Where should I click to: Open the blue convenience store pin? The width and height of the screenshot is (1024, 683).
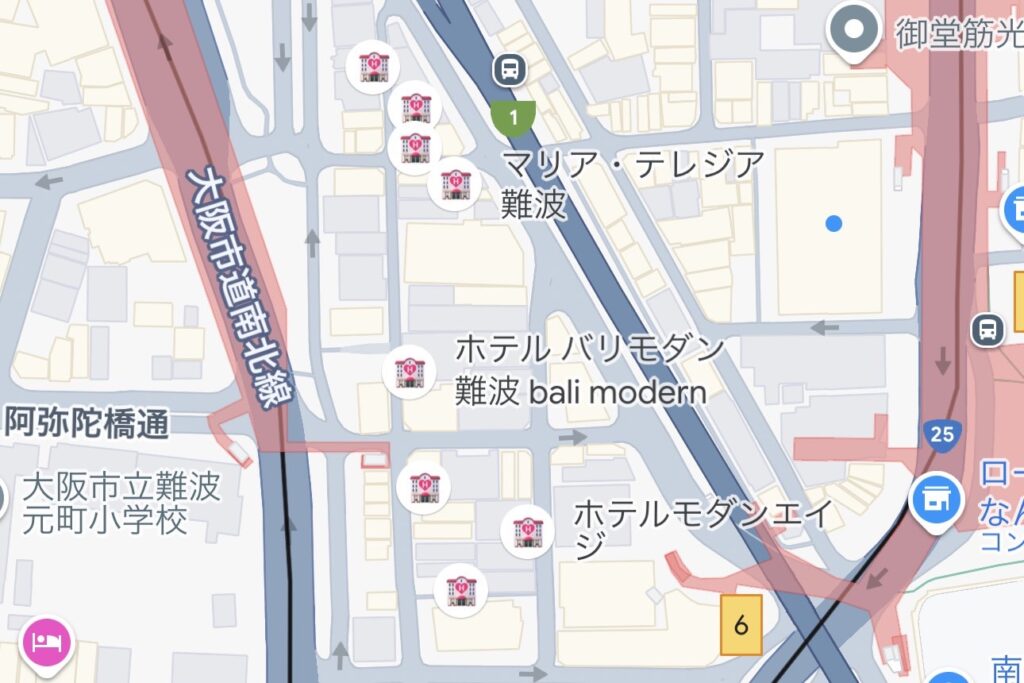[x=937, y=497]
